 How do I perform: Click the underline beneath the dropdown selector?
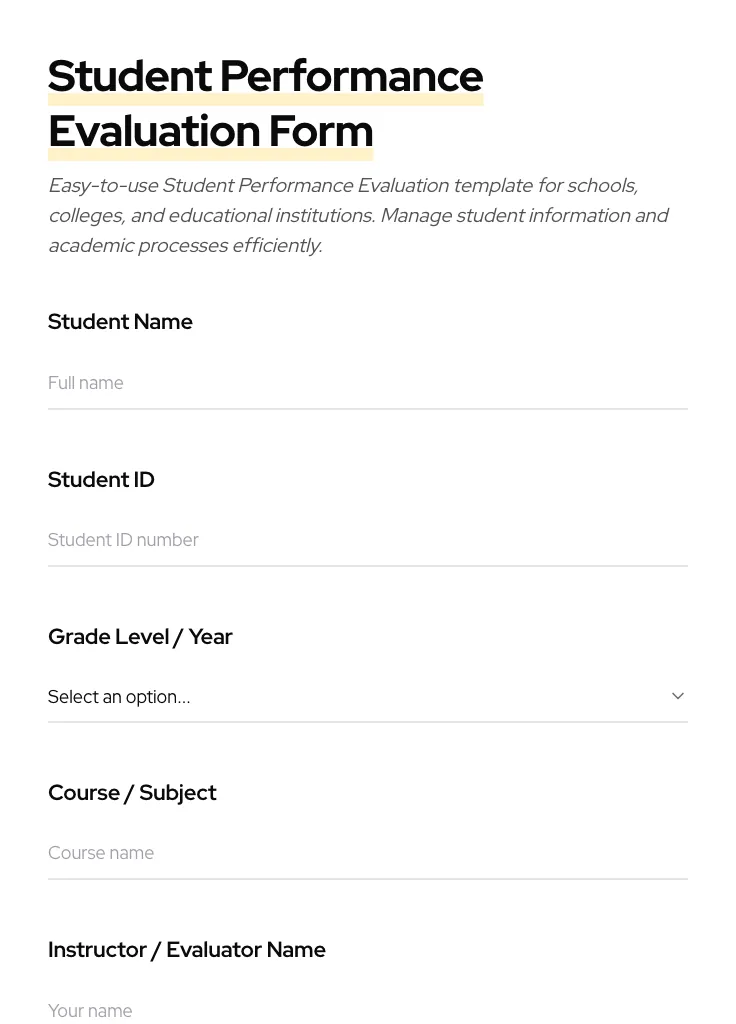368,722
